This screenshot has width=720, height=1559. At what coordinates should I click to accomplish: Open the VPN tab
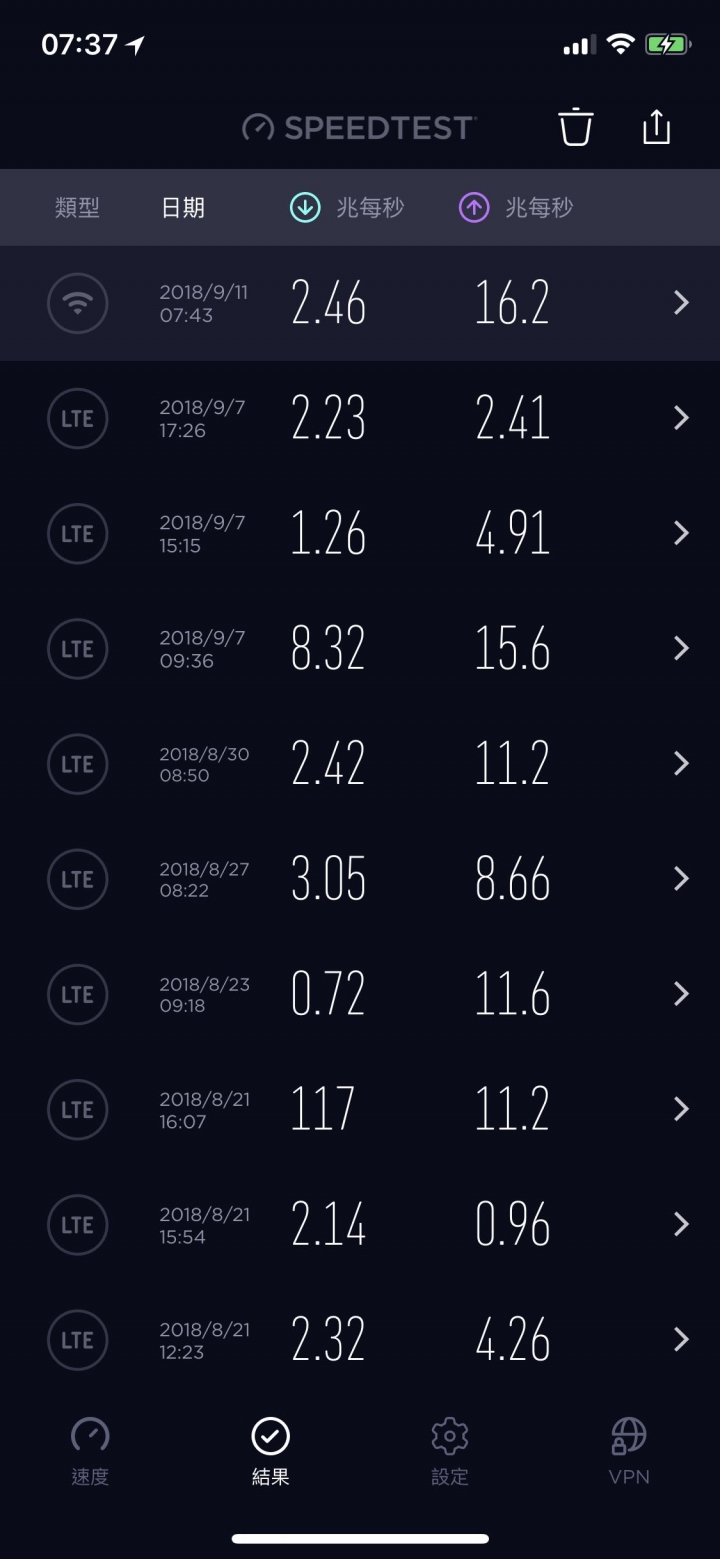[x=629, y=1451]
